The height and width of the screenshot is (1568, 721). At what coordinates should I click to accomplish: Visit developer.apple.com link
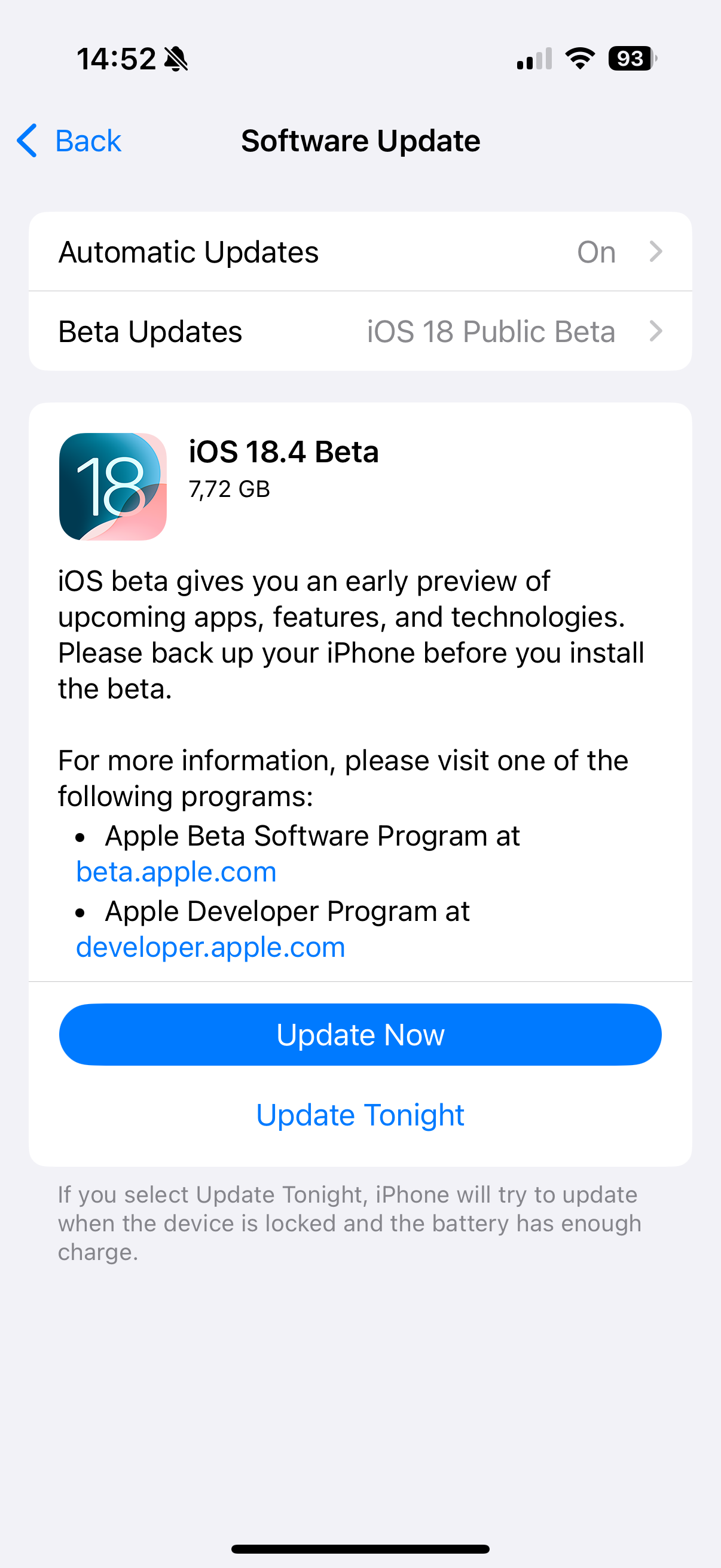(x=210, y=947)
